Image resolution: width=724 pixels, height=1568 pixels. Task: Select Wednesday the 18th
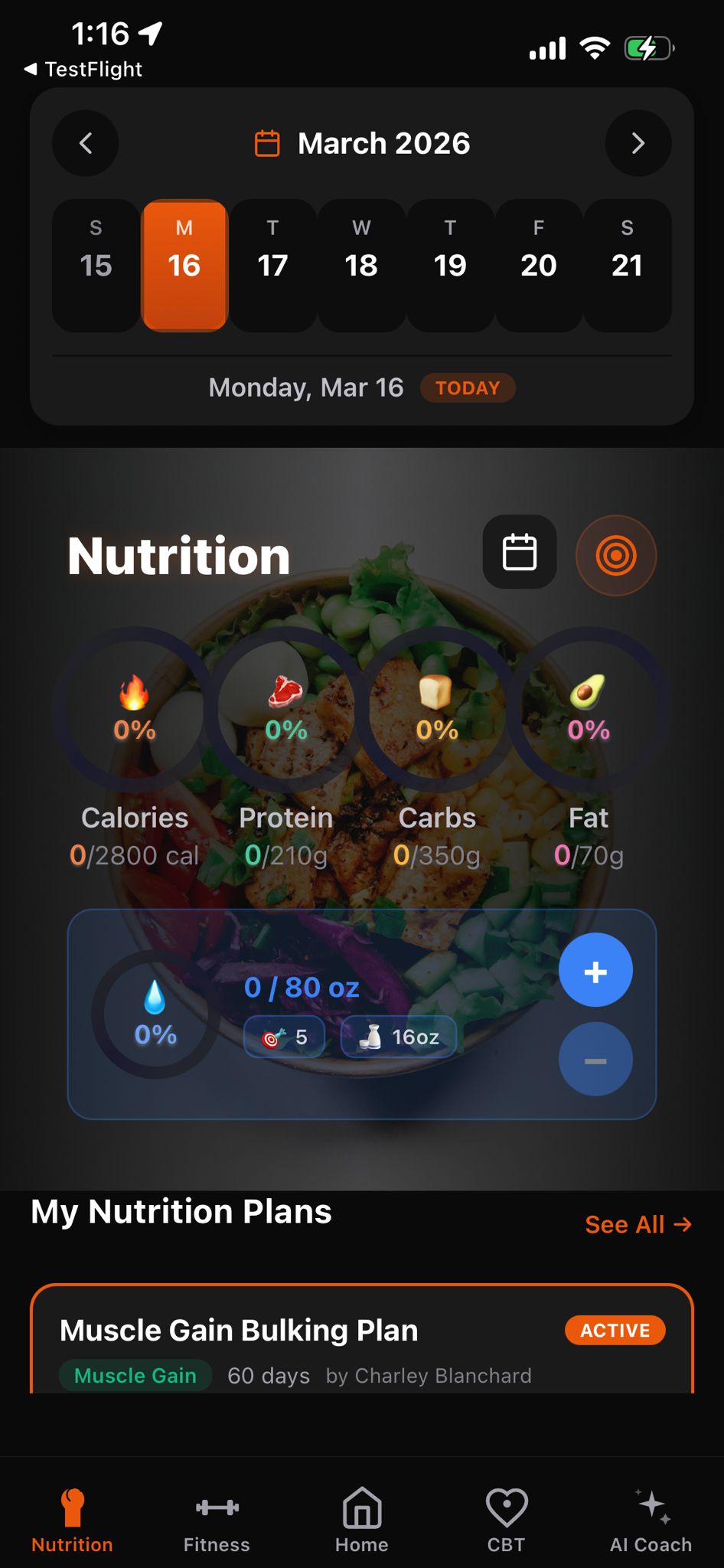point(360,264)
